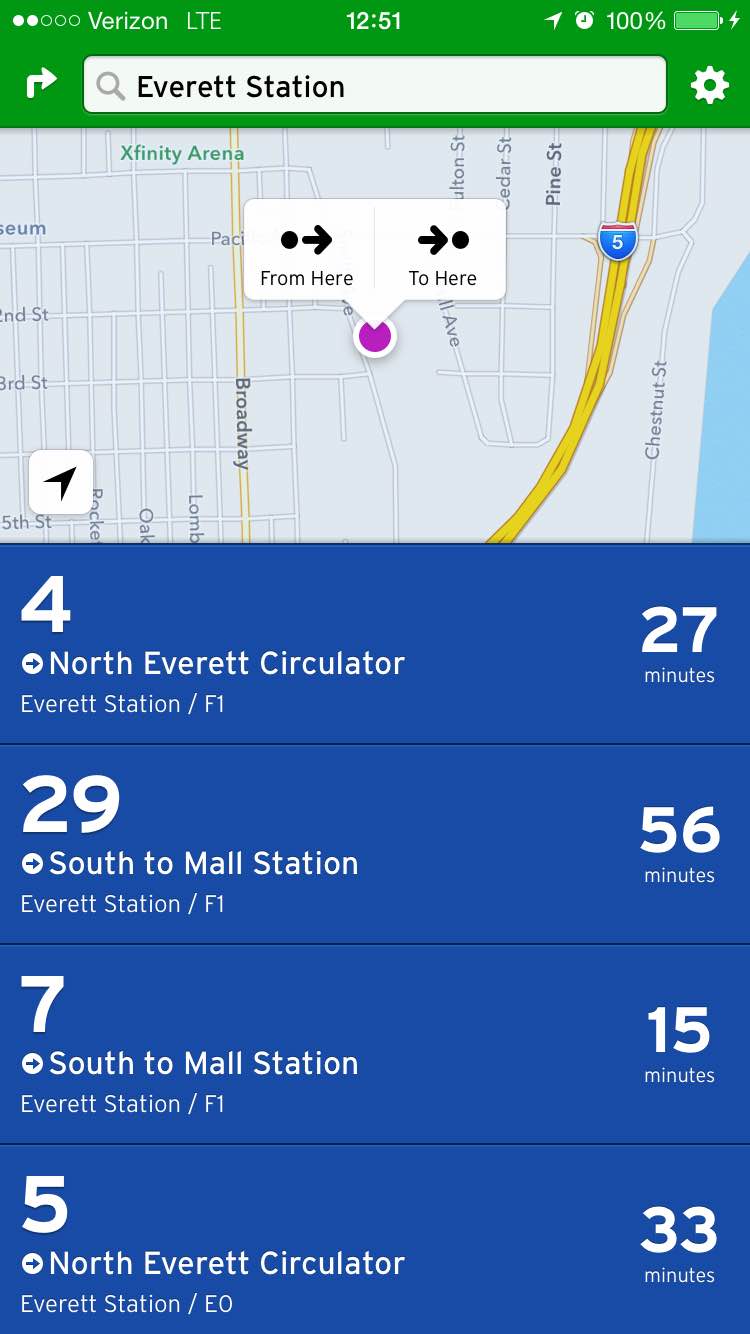The image size is (750, 1334).
Task: Tap the directions arrow icon top-left
Action: 40,84
